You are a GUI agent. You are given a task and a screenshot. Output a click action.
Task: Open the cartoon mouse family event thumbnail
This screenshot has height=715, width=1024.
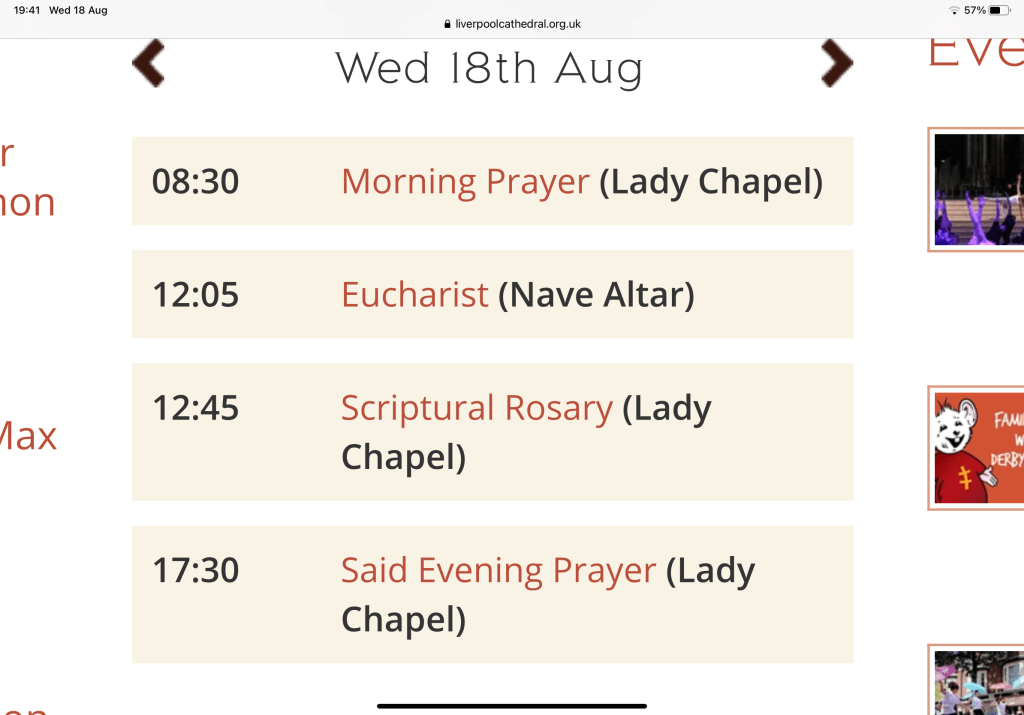[x=978, y=448]
